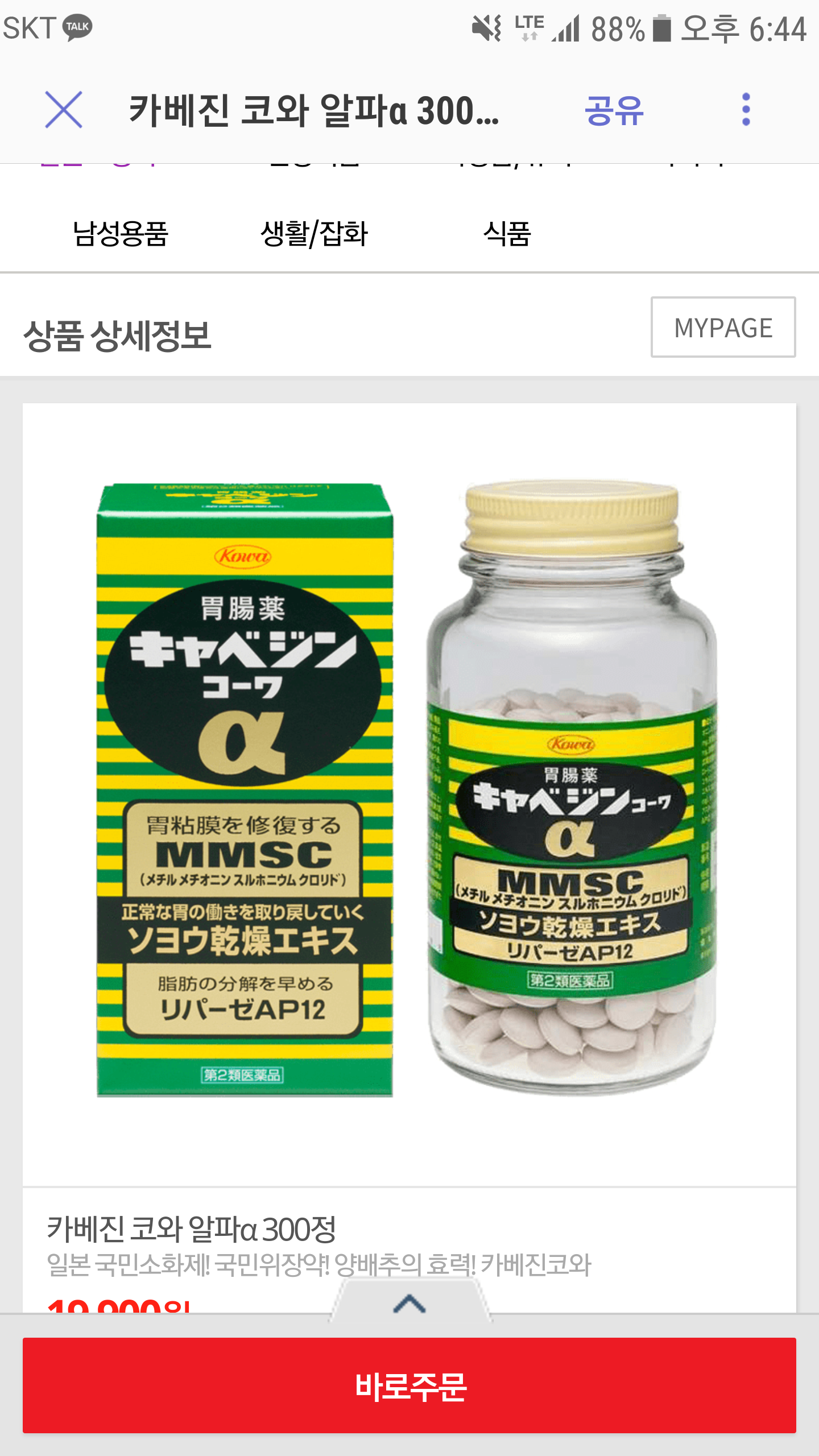This screenshot has height=1456, width=819.
Task: Order now with 바로주문 button
Action: [x=409, y=1385]
